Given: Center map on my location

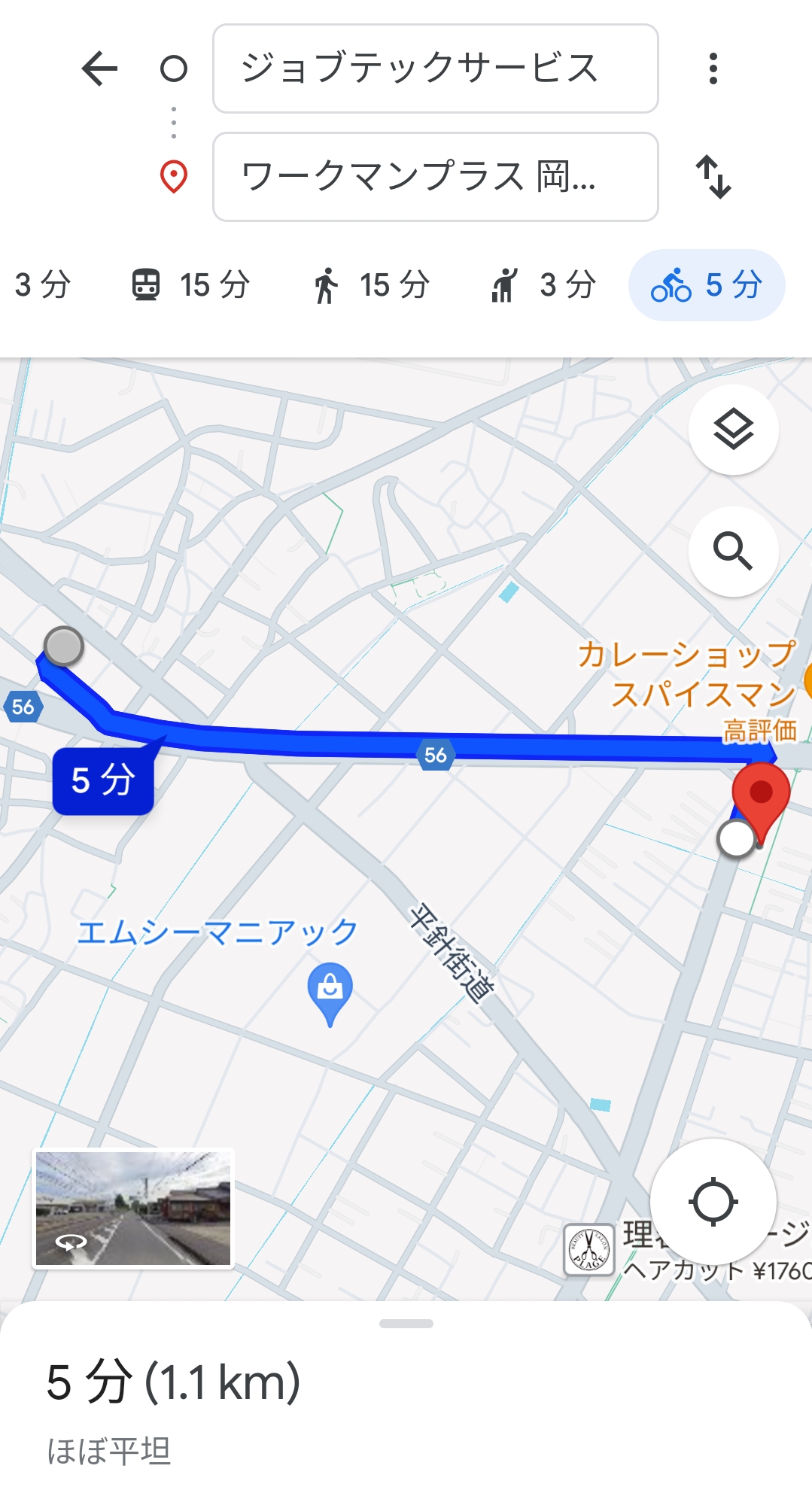Looking at the screenshot, I should click(713, 1202).
